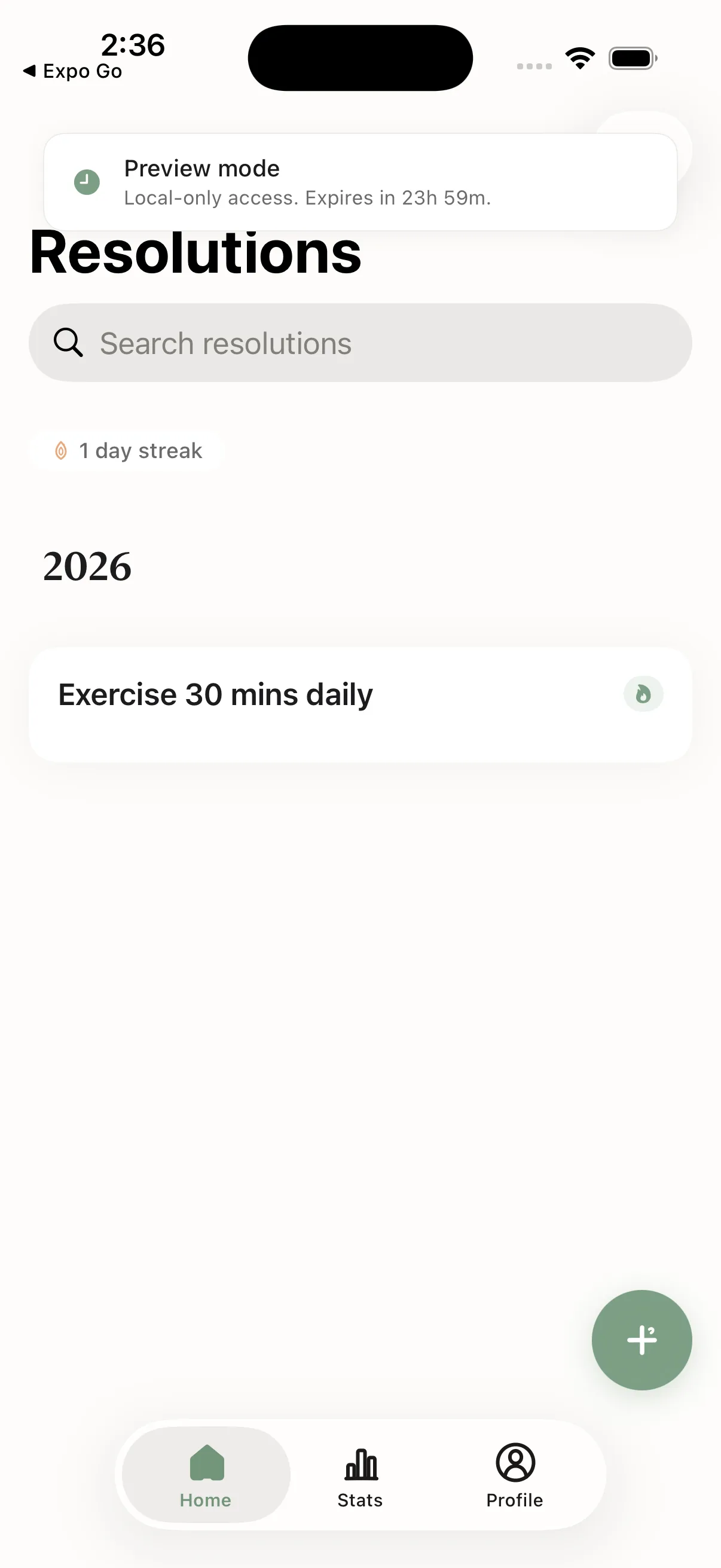Return to Expo Go via the back label
Viewport: 721px width, 1568px height.
tap(72, 71)
